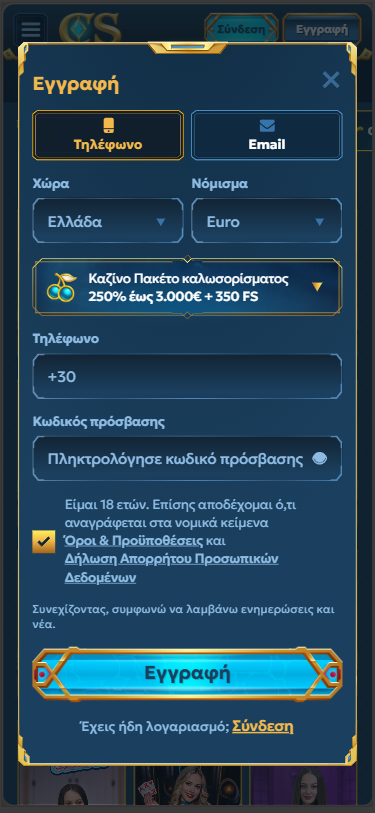Switch to the Email registration tab
Screen dimensions: 375x813
click(267, 135)
